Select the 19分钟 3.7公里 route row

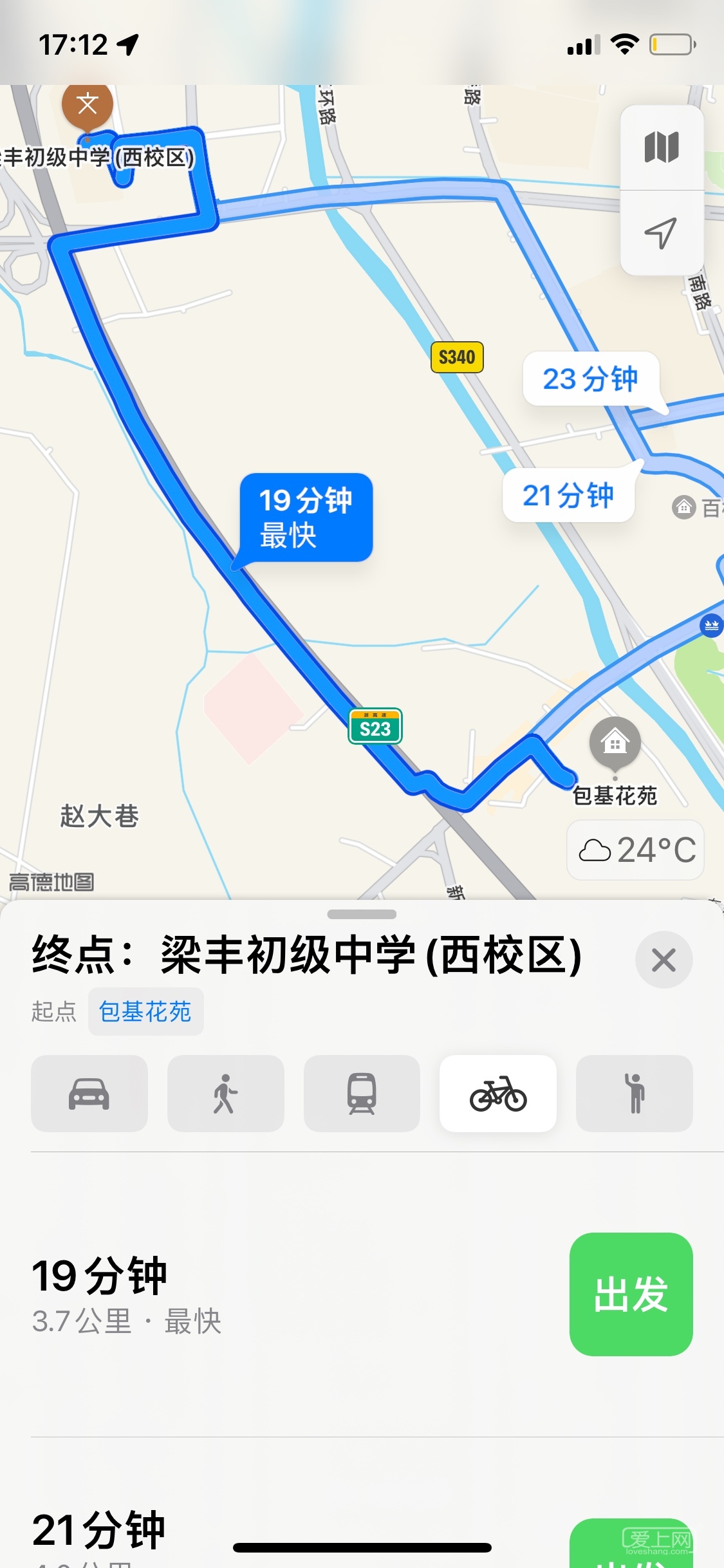(257, 1294)
